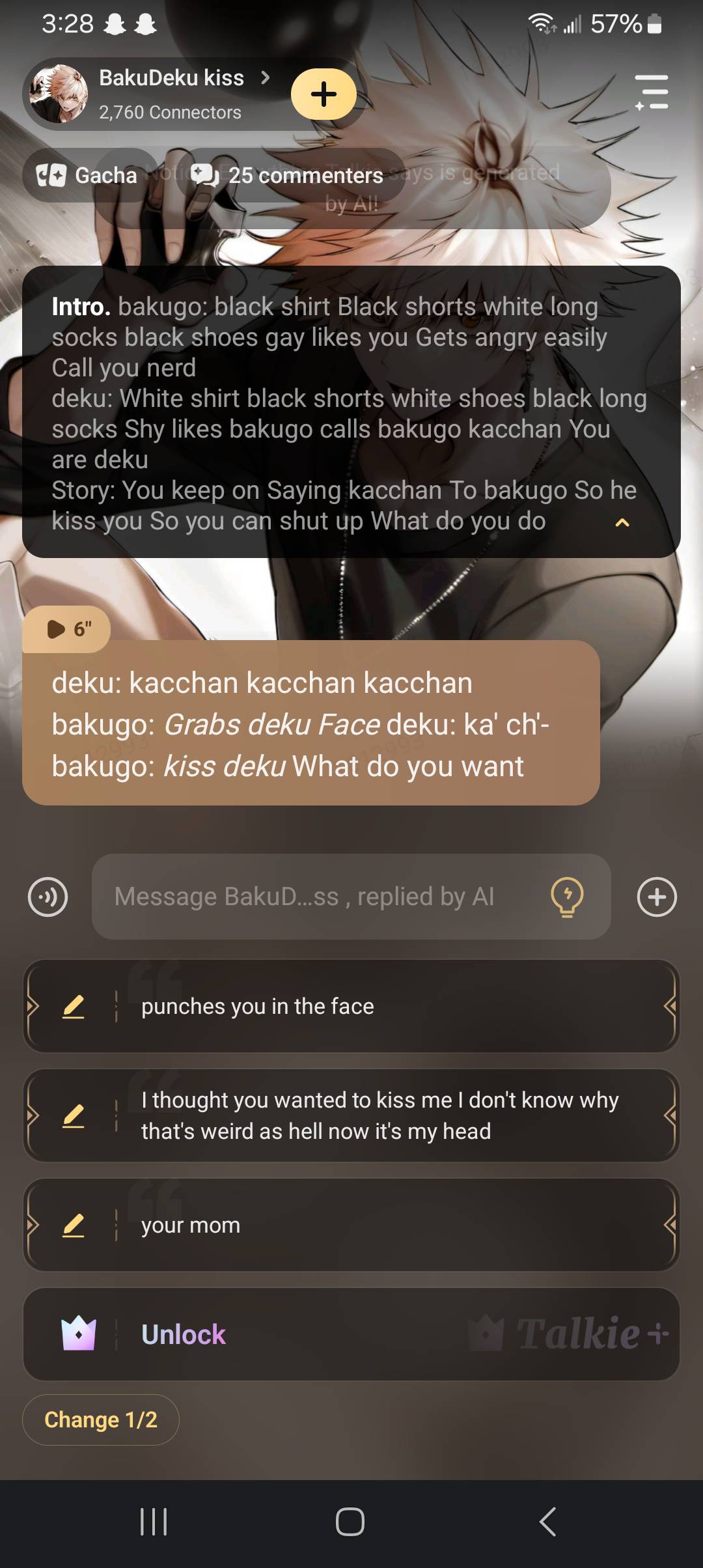
Task: Open the Gacha chip
Action: 88,175
